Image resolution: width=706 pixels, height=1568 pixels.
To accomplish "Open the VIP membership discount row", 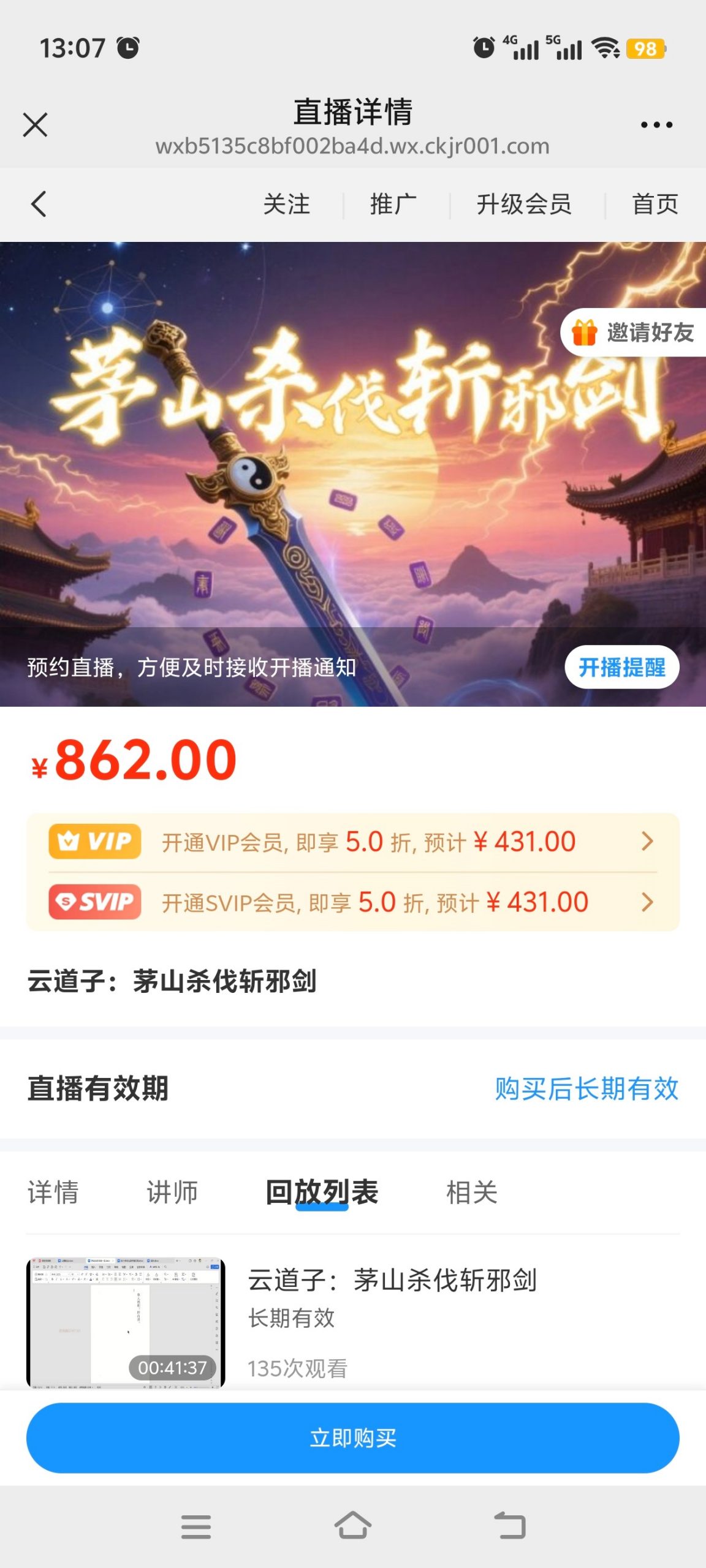I will pos(352,842).
